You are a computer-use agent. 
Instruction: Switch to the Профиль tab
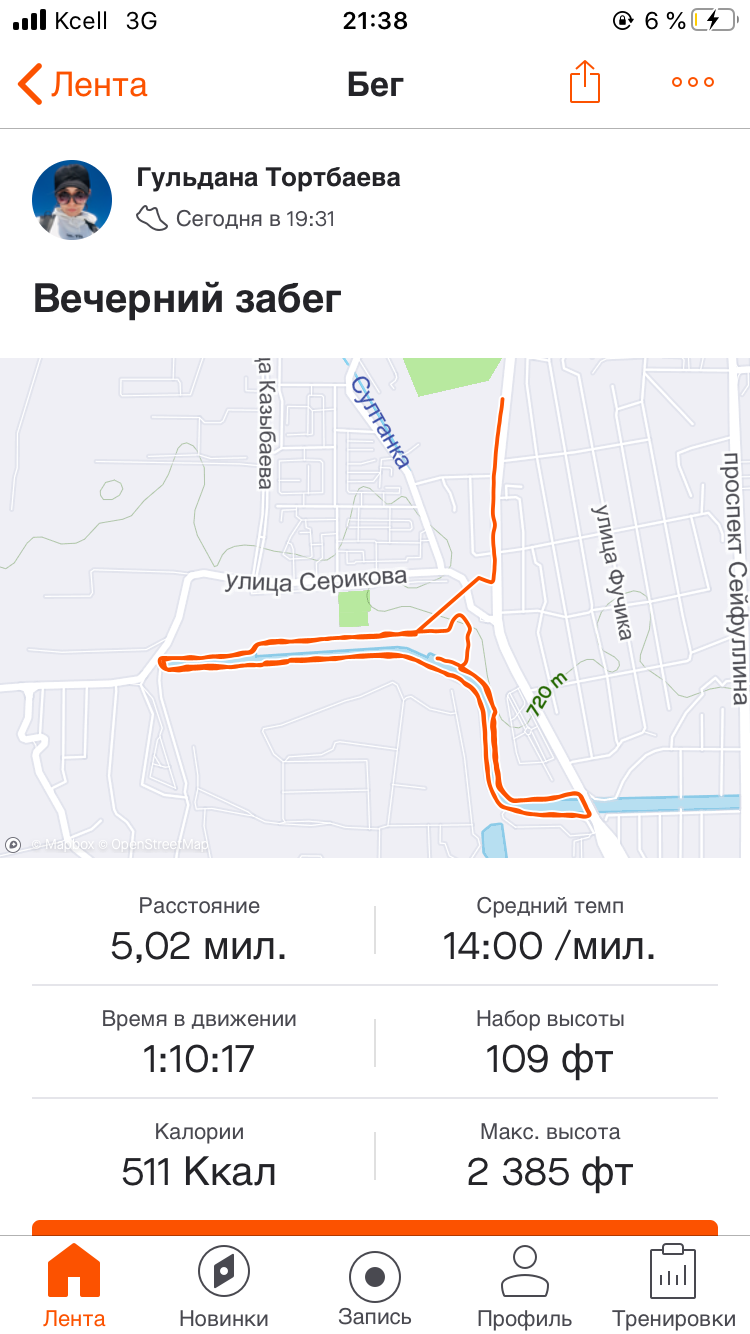tap(525, 1286)
